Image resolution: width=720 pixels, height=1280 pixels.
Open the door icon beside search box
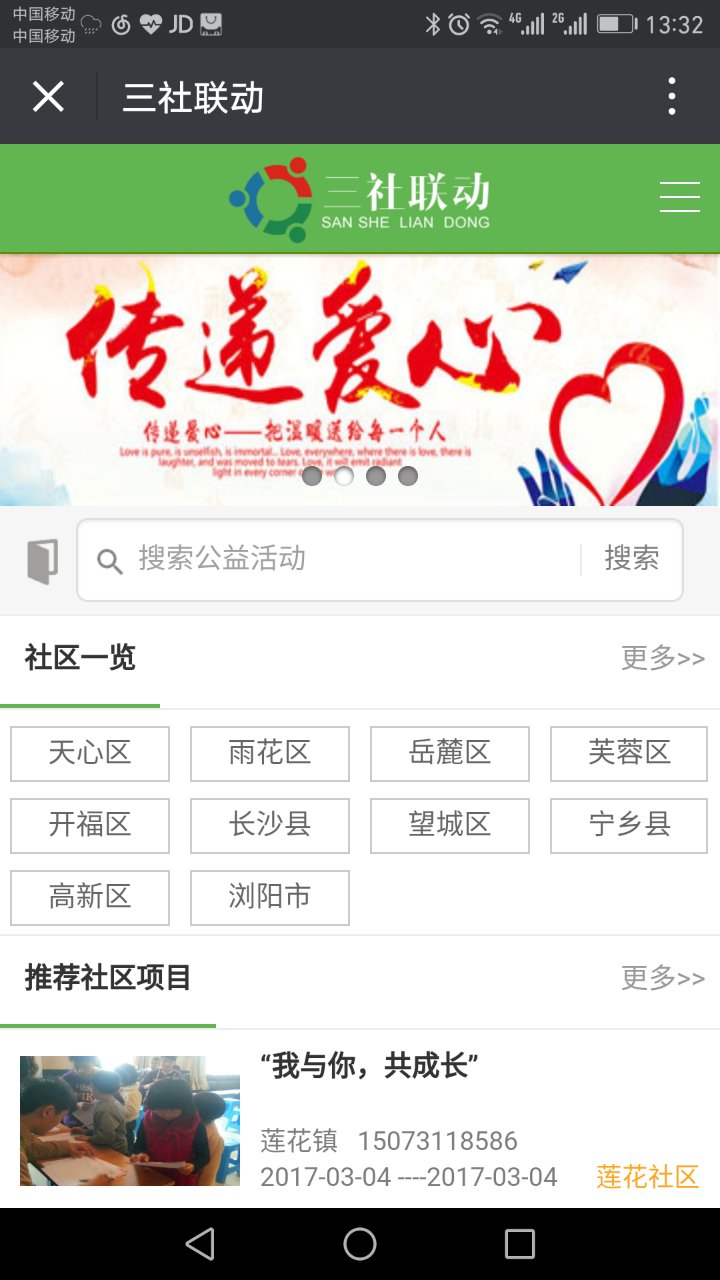tap(42, 560)
